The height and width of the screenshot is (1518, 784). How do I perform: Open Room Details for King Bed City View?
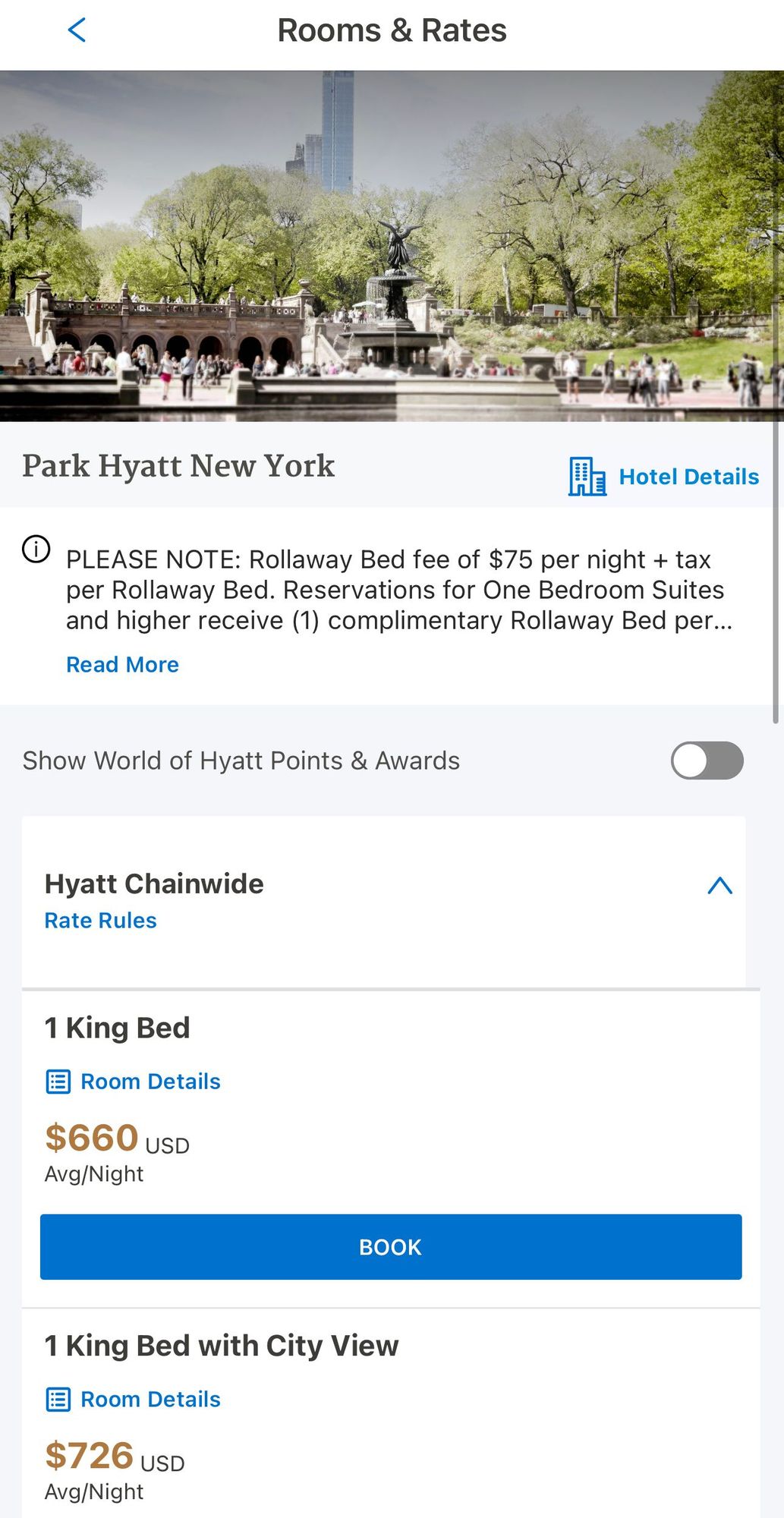[x=134, y=1400]
